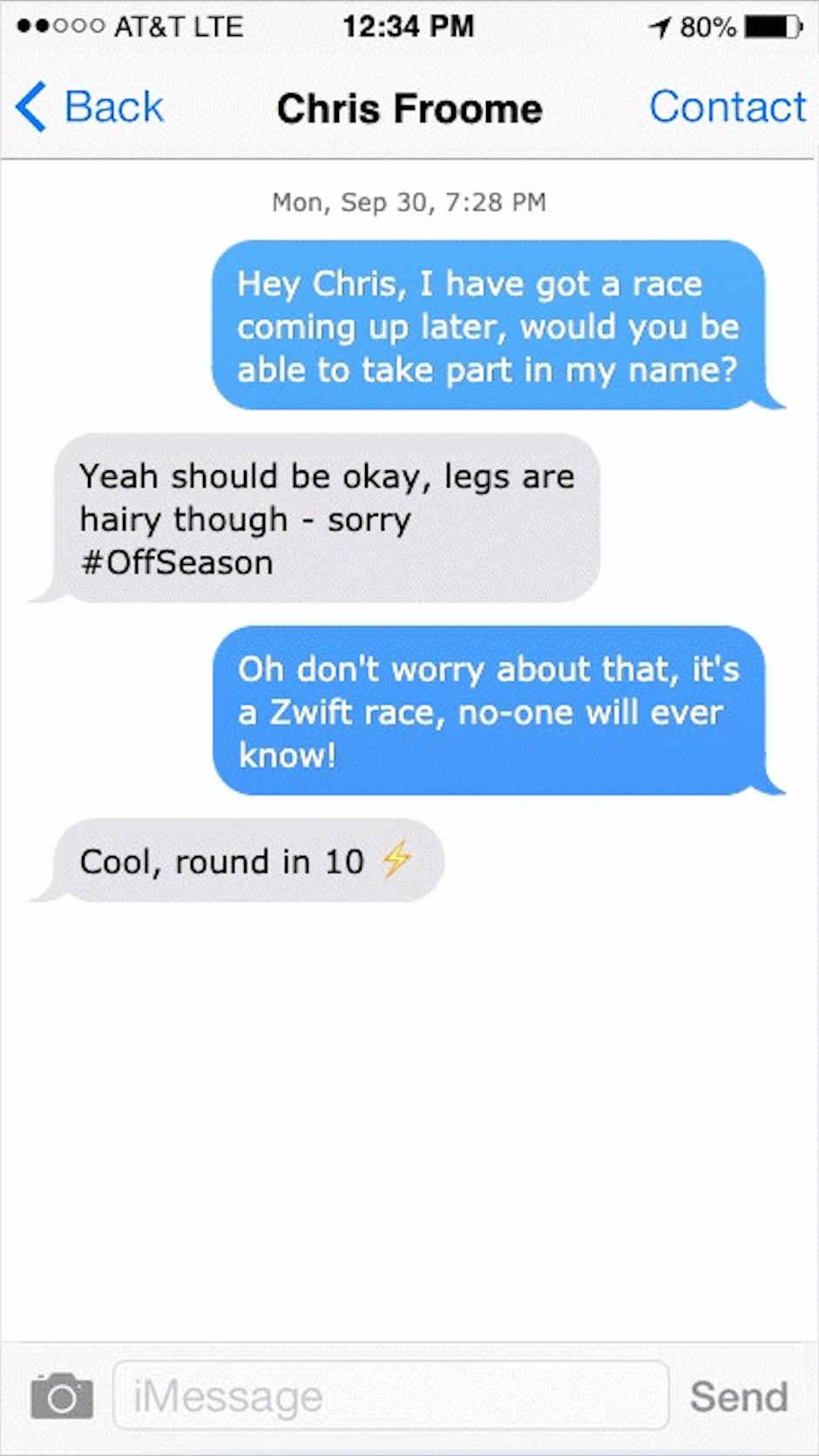Tap the camera icon to attach a photo

click(x=62, y=1397)
